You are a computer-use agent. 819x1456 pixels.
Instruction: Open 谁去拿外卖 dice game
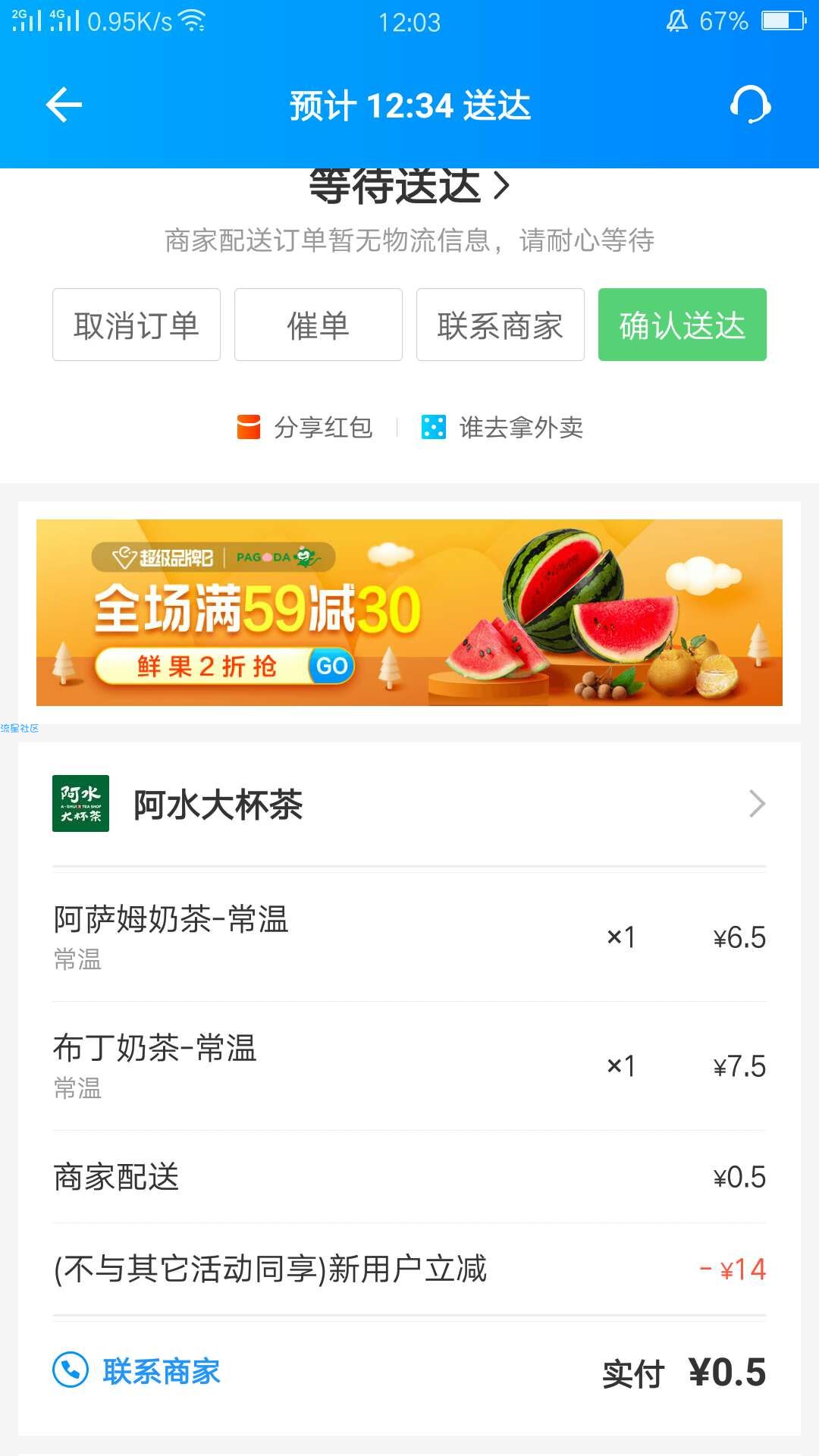tap(503, 428)
